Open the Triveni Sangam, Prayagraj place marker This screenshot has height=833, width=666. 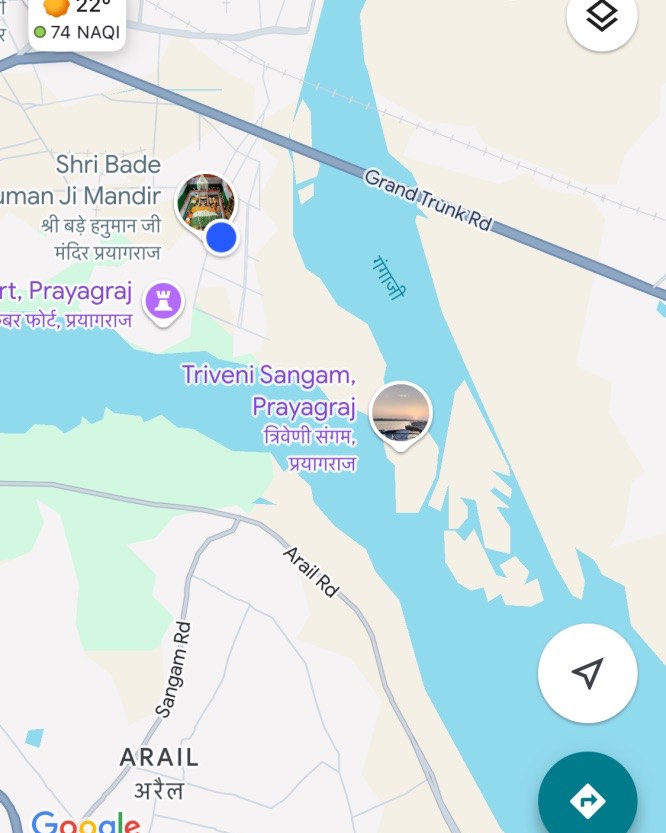(401, 411)
